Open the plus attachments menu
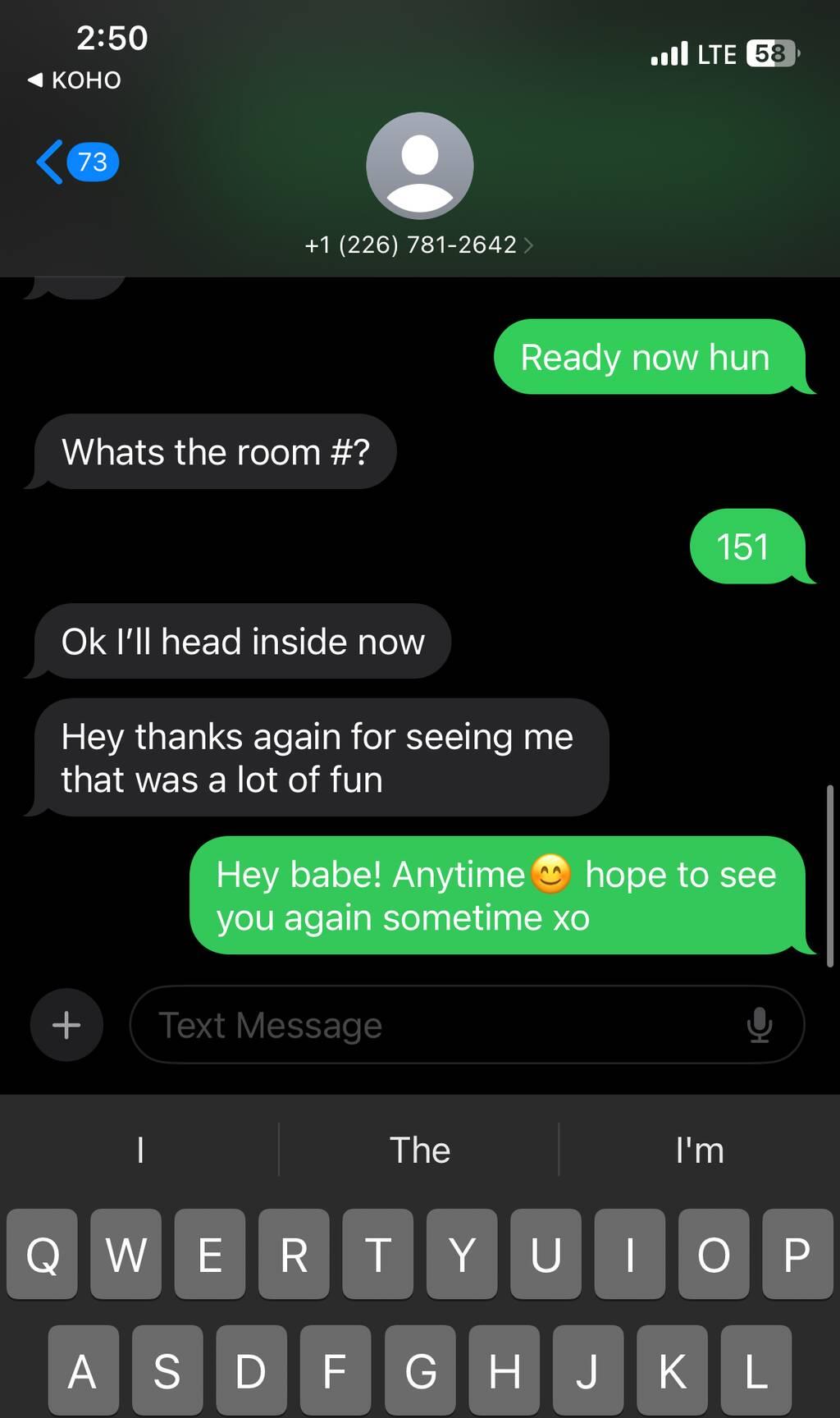 66,1025
